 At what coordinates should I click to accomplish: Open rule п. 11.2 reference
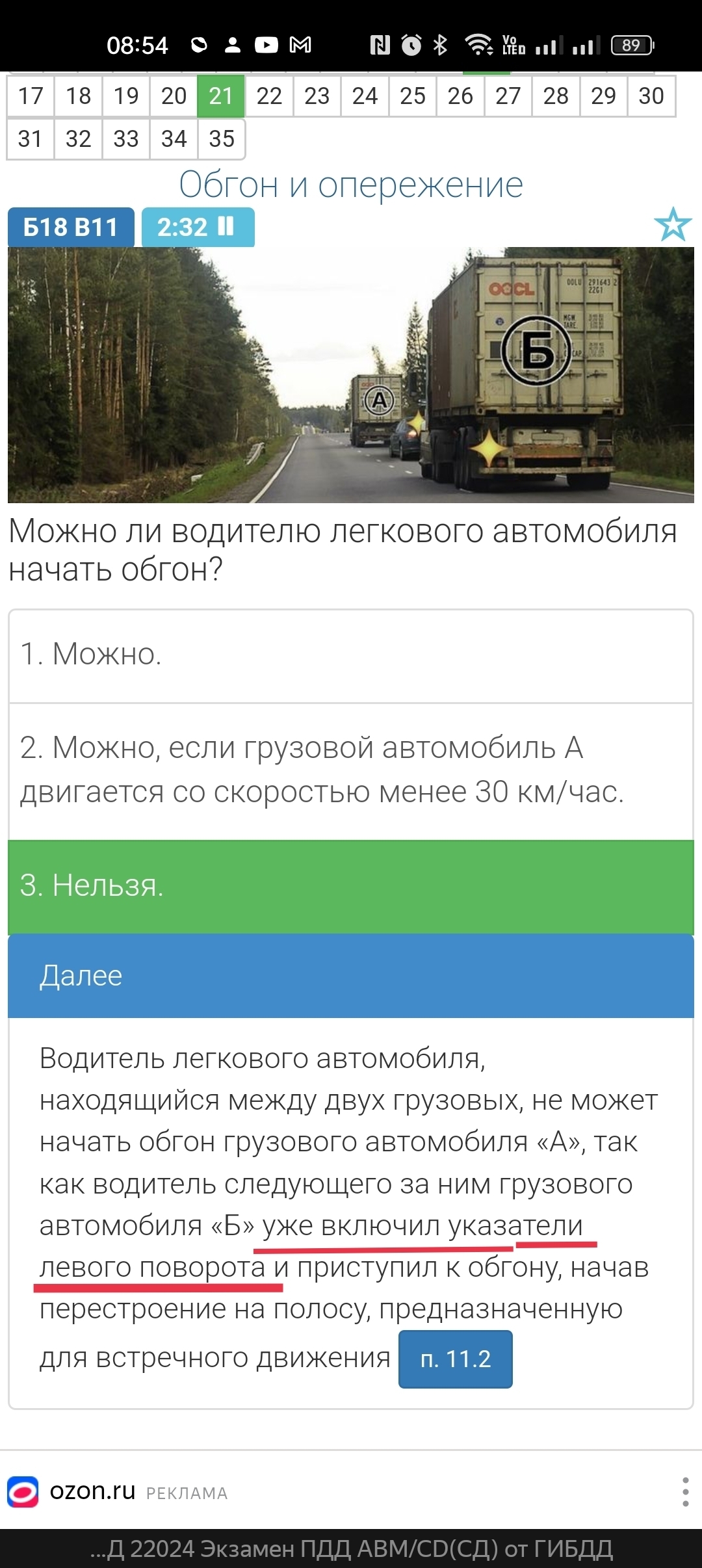click(x=455, y=1359)
